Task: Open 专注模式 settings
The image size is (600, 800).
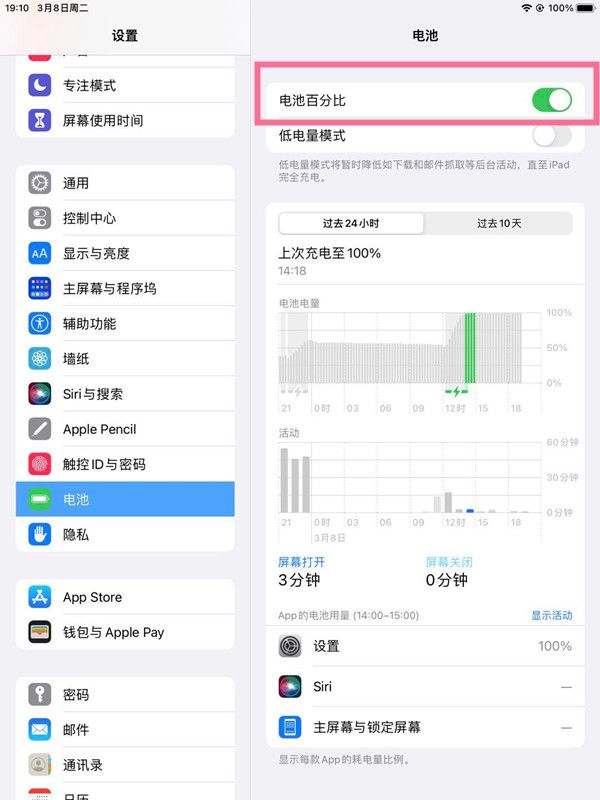Action: point(125,85)
